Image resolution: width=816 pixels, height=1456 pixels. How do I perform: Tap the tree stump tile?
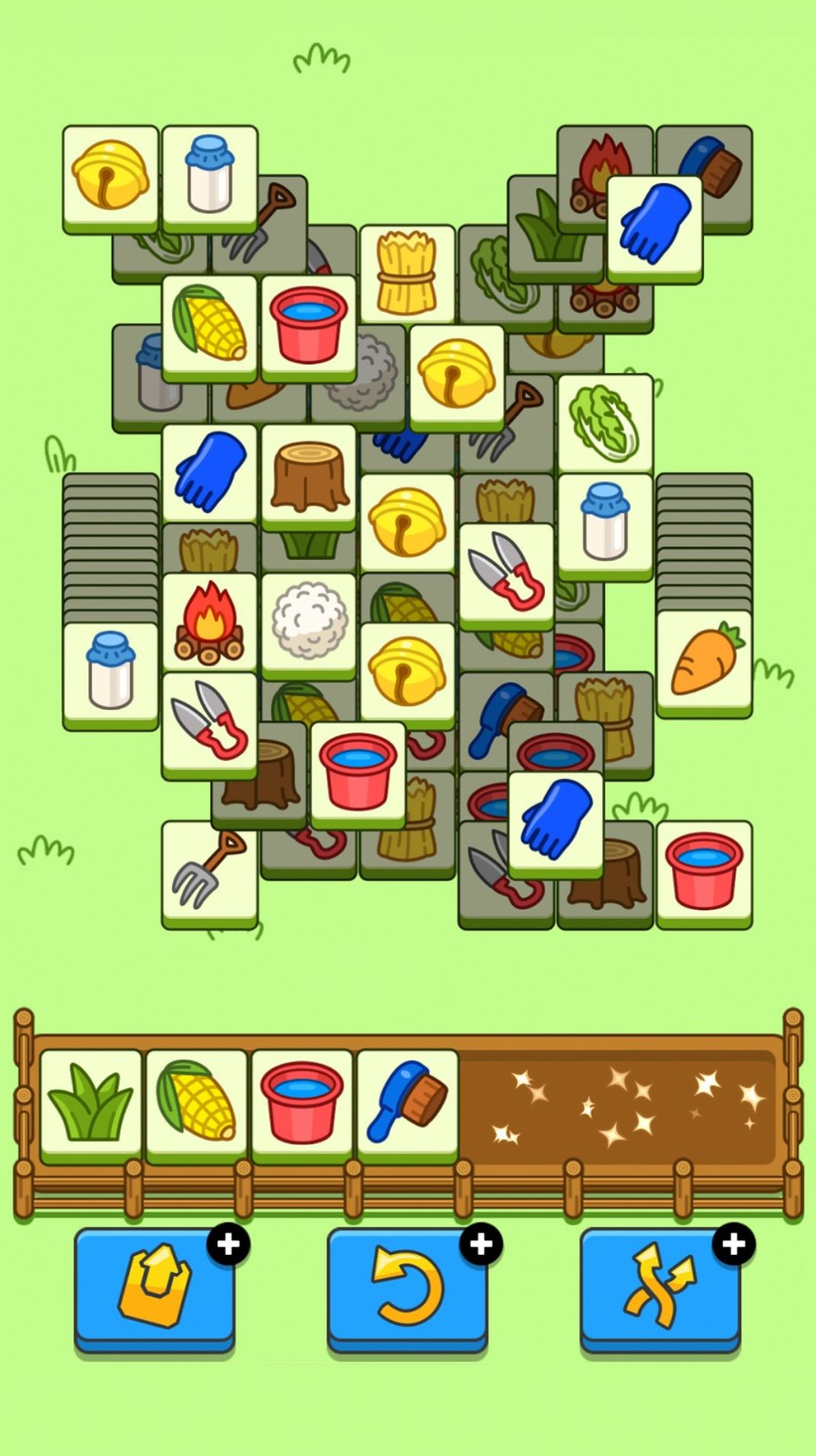click(x=308, y=473)
